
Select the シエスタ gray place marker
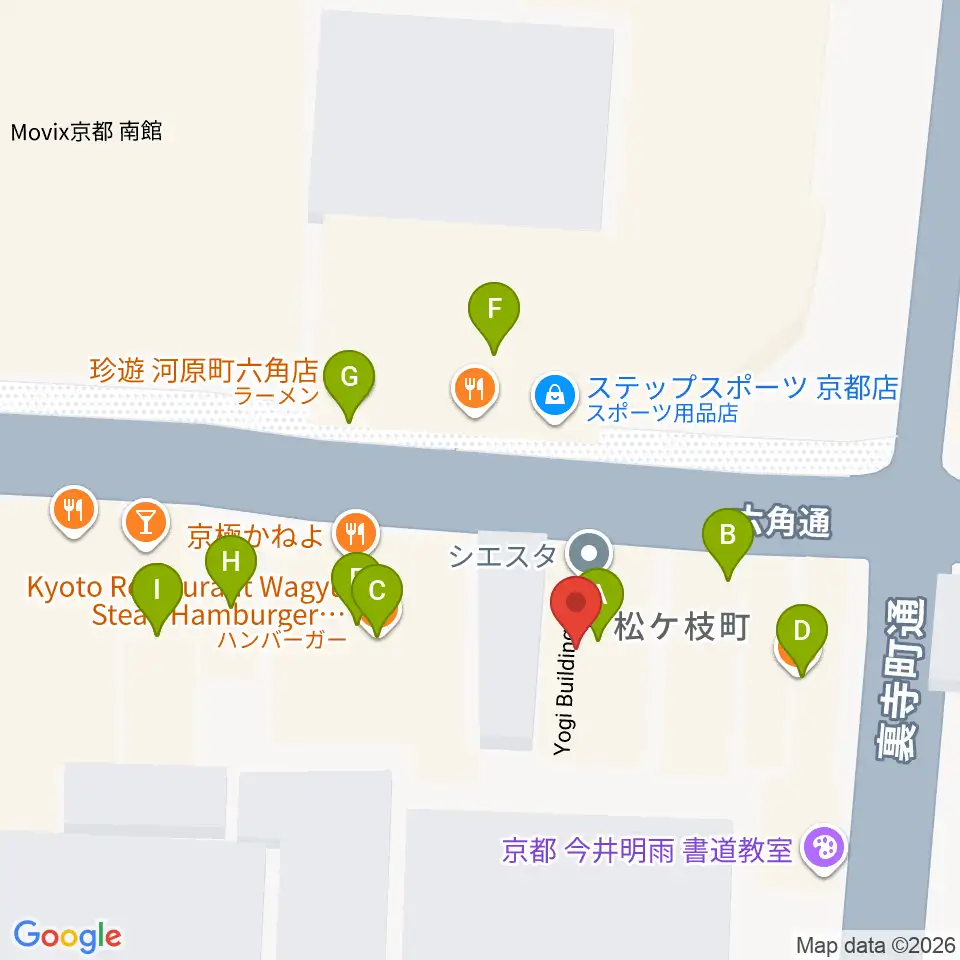[x=588, y=553]
